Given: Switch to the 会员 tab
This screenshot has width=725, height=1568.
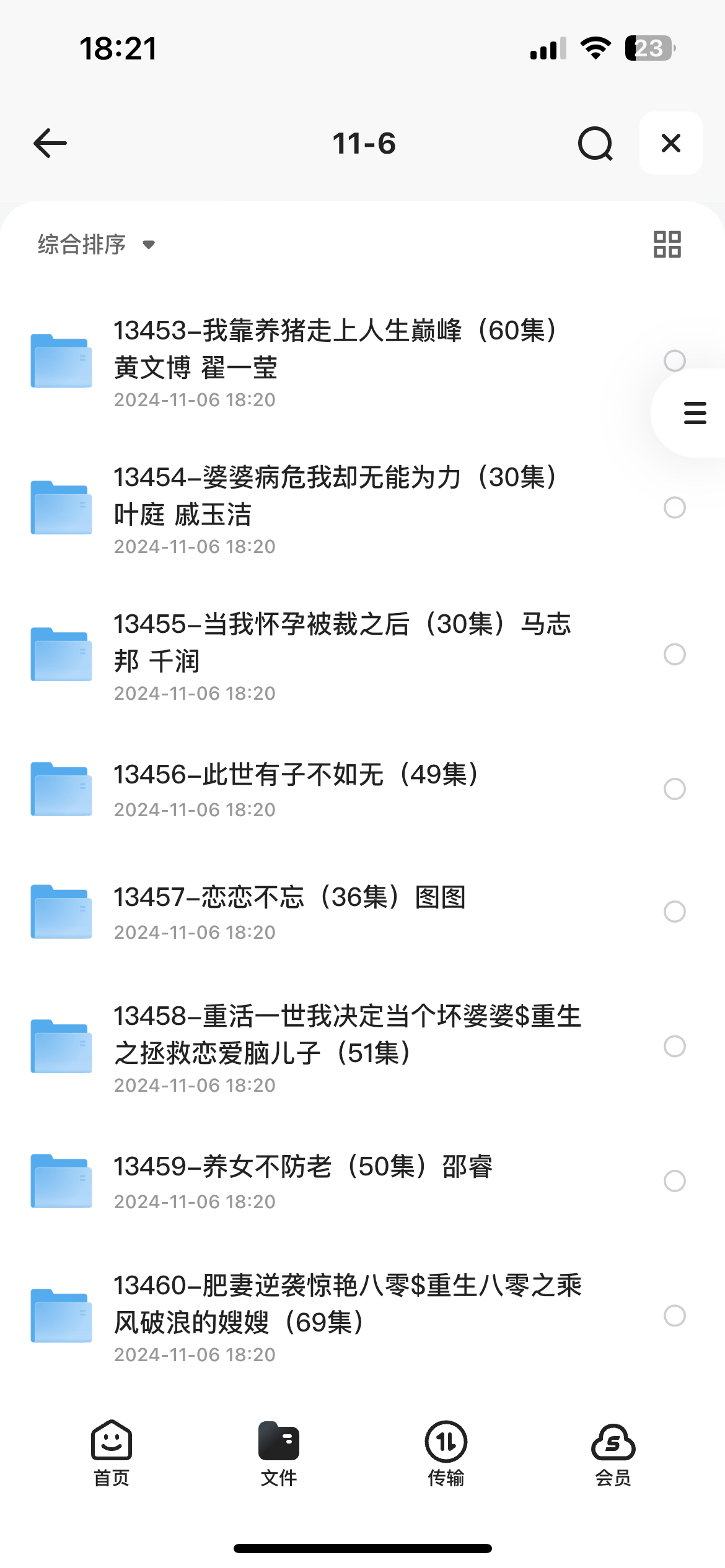Looking at the screenshot, I should click(x=613, y=1453).
